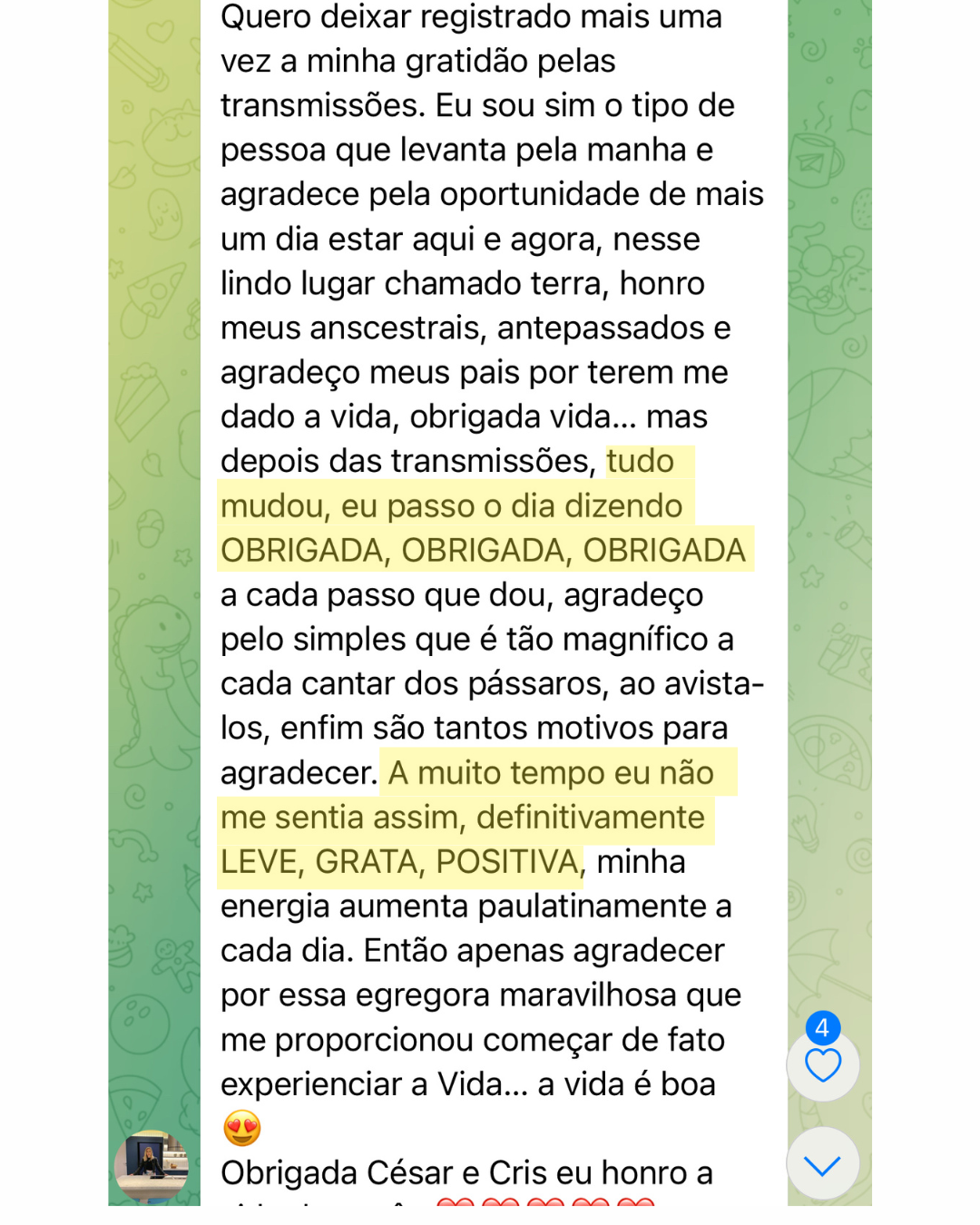Image resolution: width=980 pixels, height=1225 pixels.
Task: Open the unread reactions heart button
Action: 822,1063
